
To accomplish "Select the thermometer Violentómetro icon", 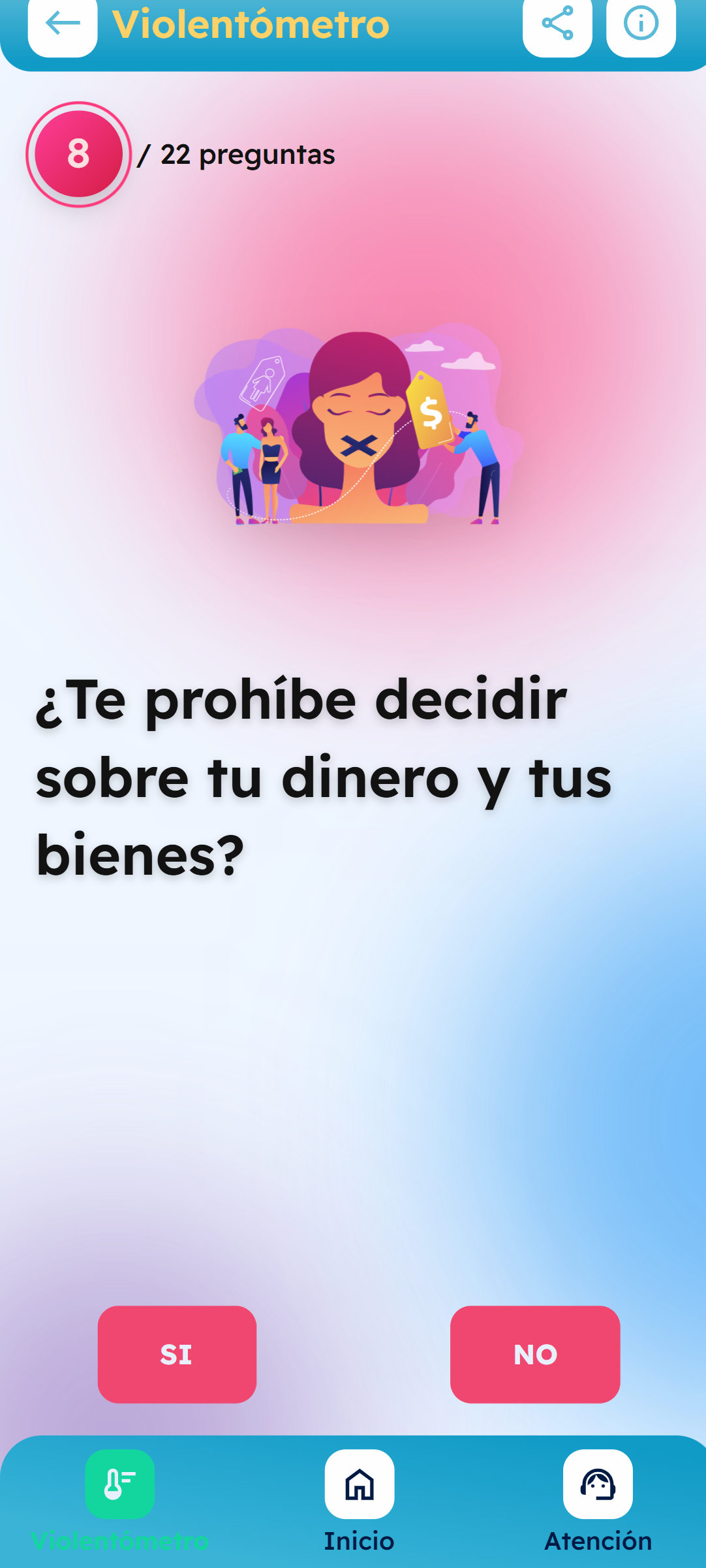I will point(119,1482).
